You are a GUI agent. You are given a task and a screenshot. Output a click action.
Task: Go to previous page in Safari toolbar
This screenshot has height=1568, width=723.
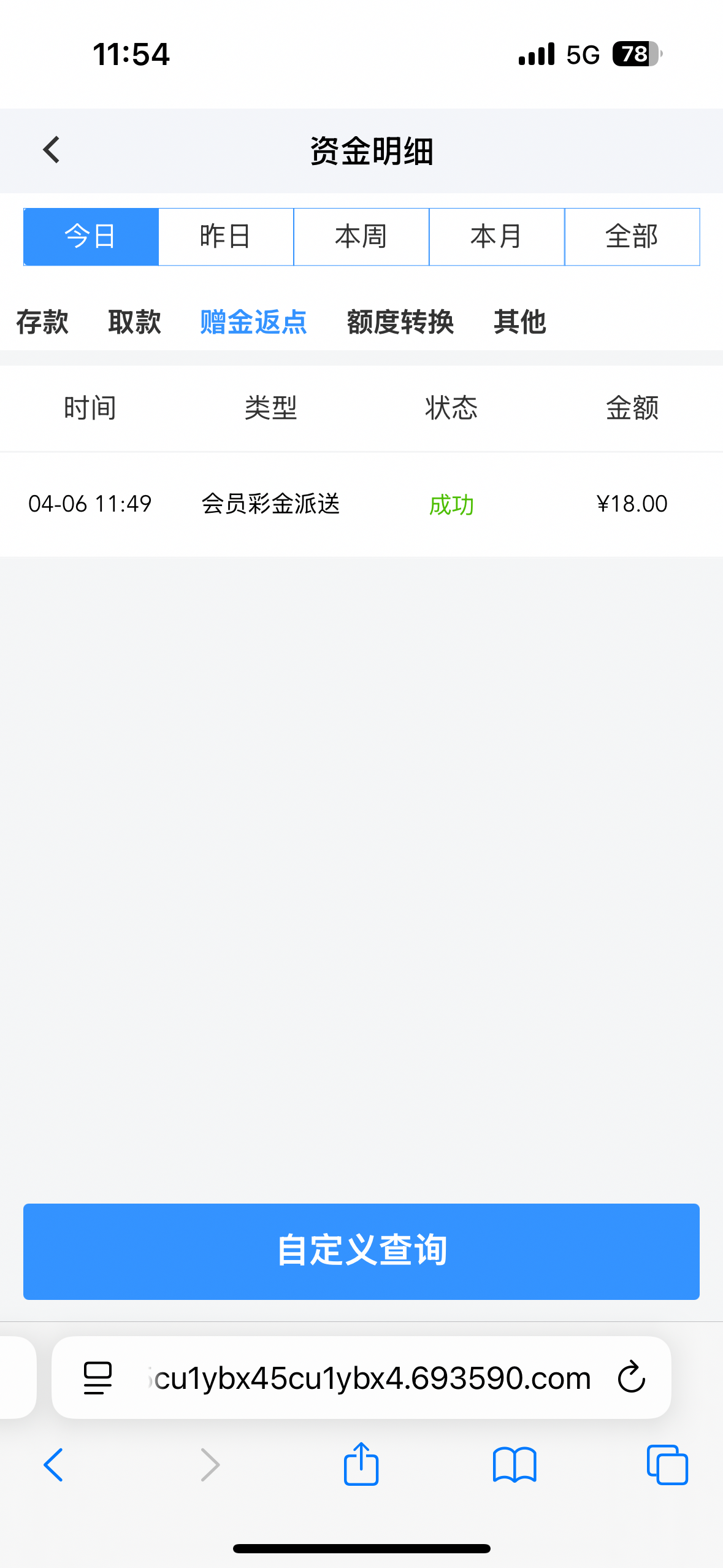click(53, 1464)
